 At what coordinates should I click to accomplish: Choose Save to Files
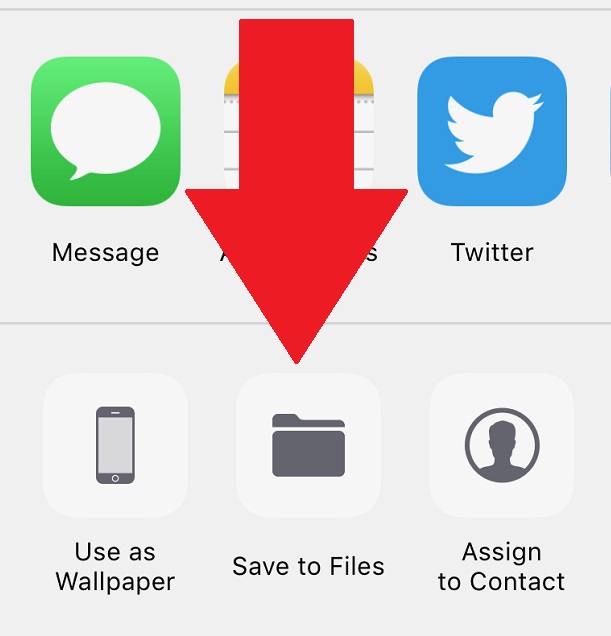click(308, 445)
